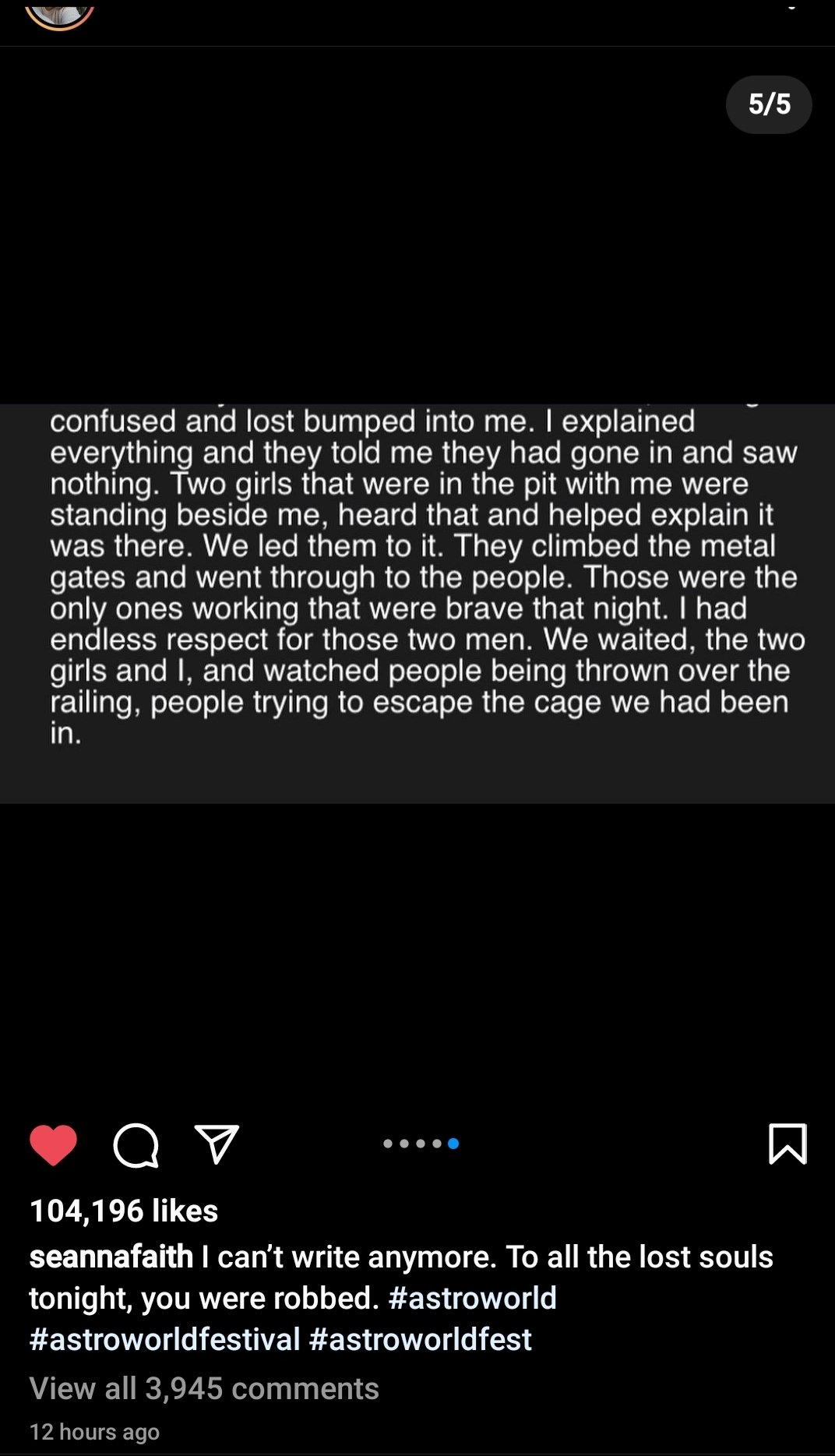
Task: See who liked via 104,196 likes
Action: pyautogui.click(x=124, y=1211)
